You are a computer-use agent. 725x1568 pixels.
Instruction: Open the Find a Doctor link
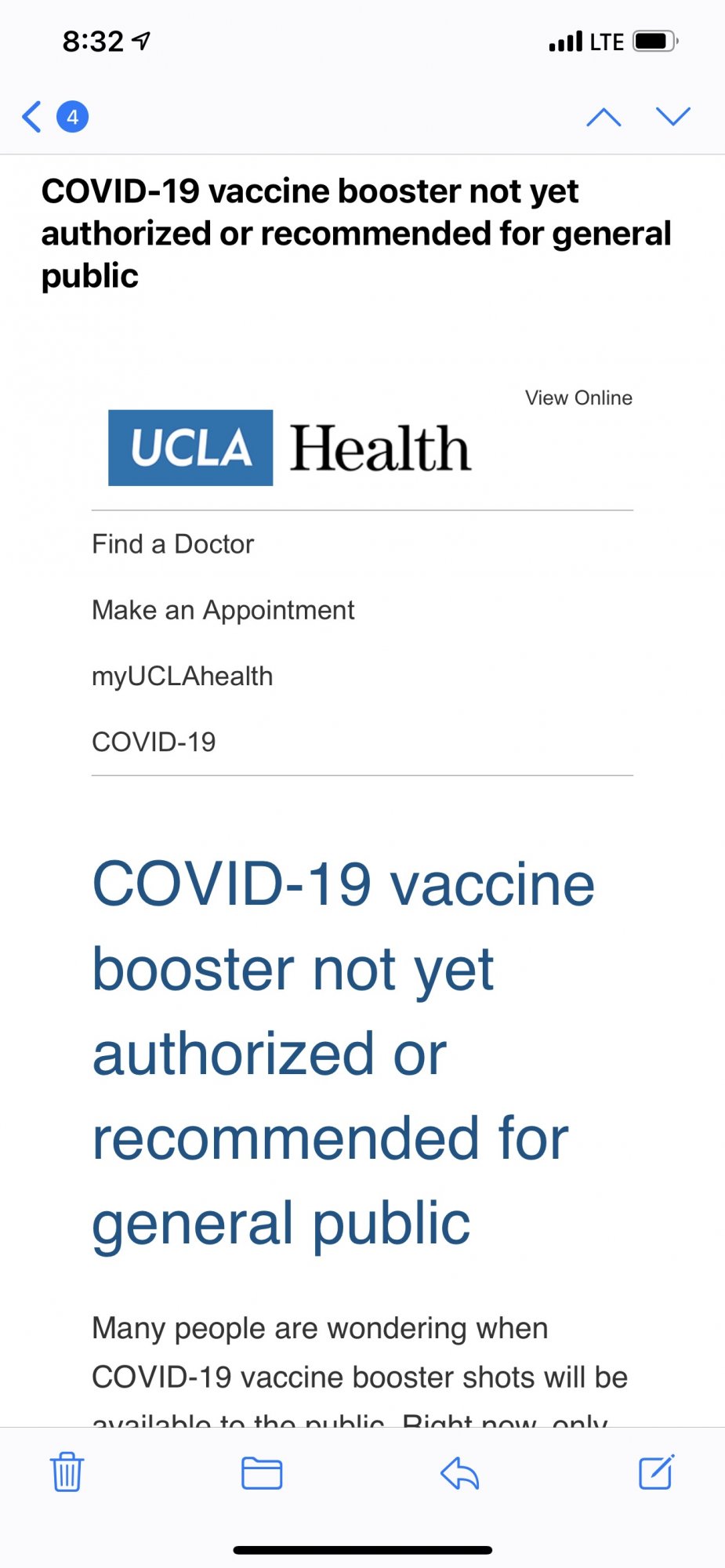[x=173, y=544]
